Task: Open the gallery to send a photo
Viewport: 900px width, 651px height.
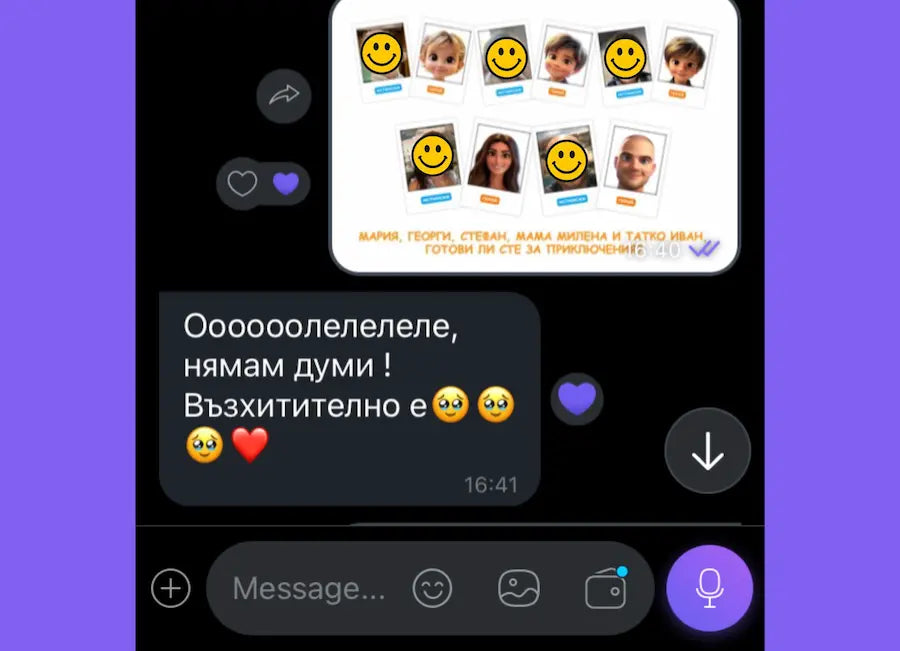Action: click(519, 588)
